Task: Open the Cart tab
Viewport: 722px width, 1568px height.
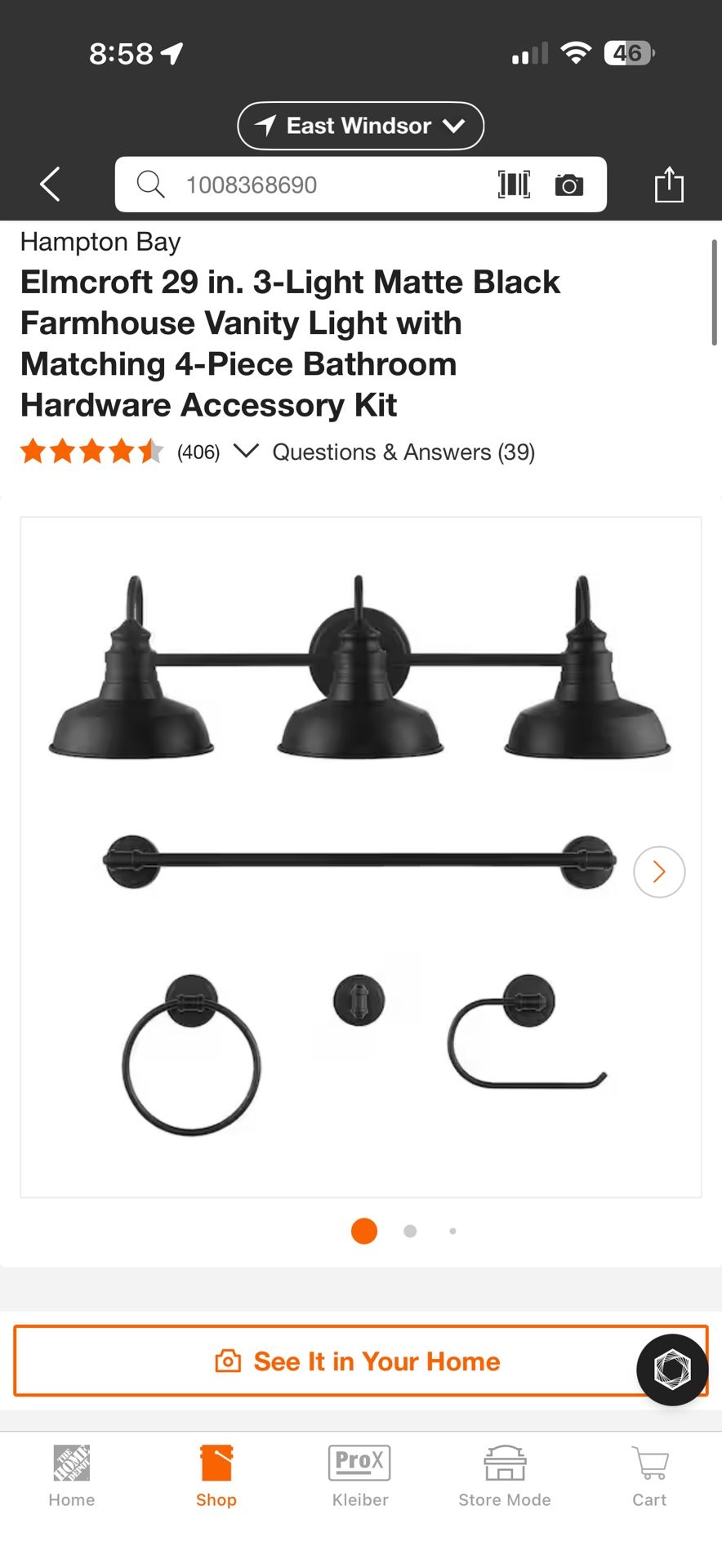Action: pyautogui.click(x=649, y=1477)
